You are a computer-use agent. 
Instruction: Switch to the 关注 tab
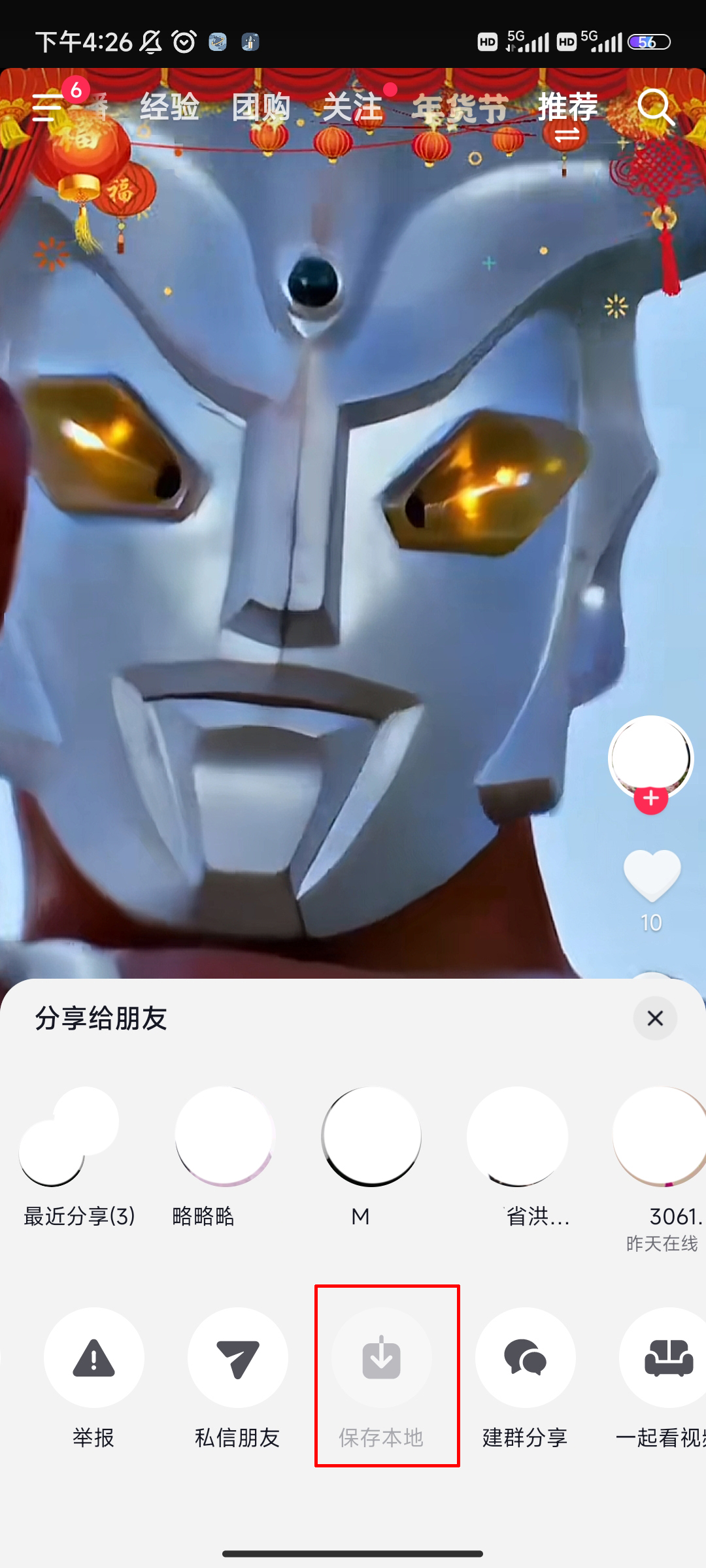click(x=353, y=107)
